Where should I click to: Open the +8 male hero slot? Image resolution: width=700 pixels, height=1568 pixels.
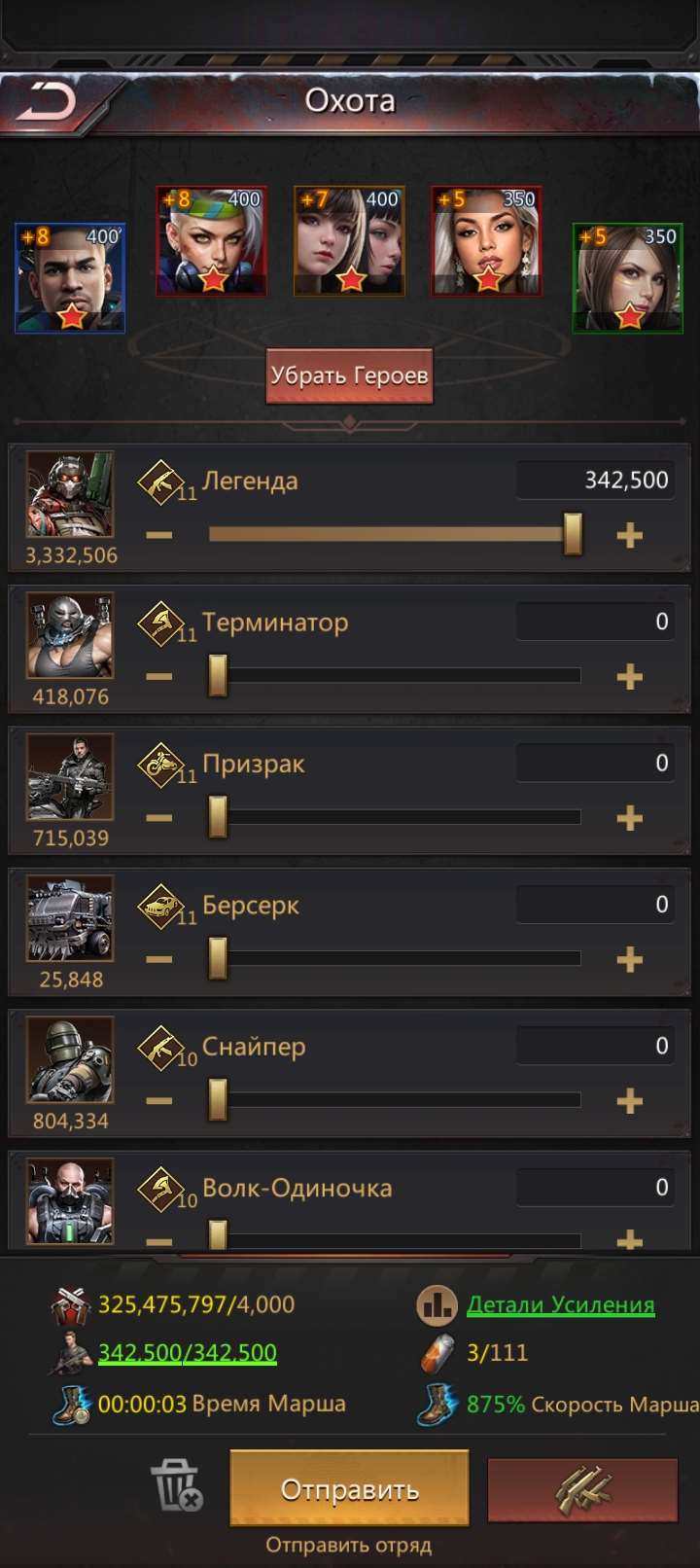click(70, 278)
